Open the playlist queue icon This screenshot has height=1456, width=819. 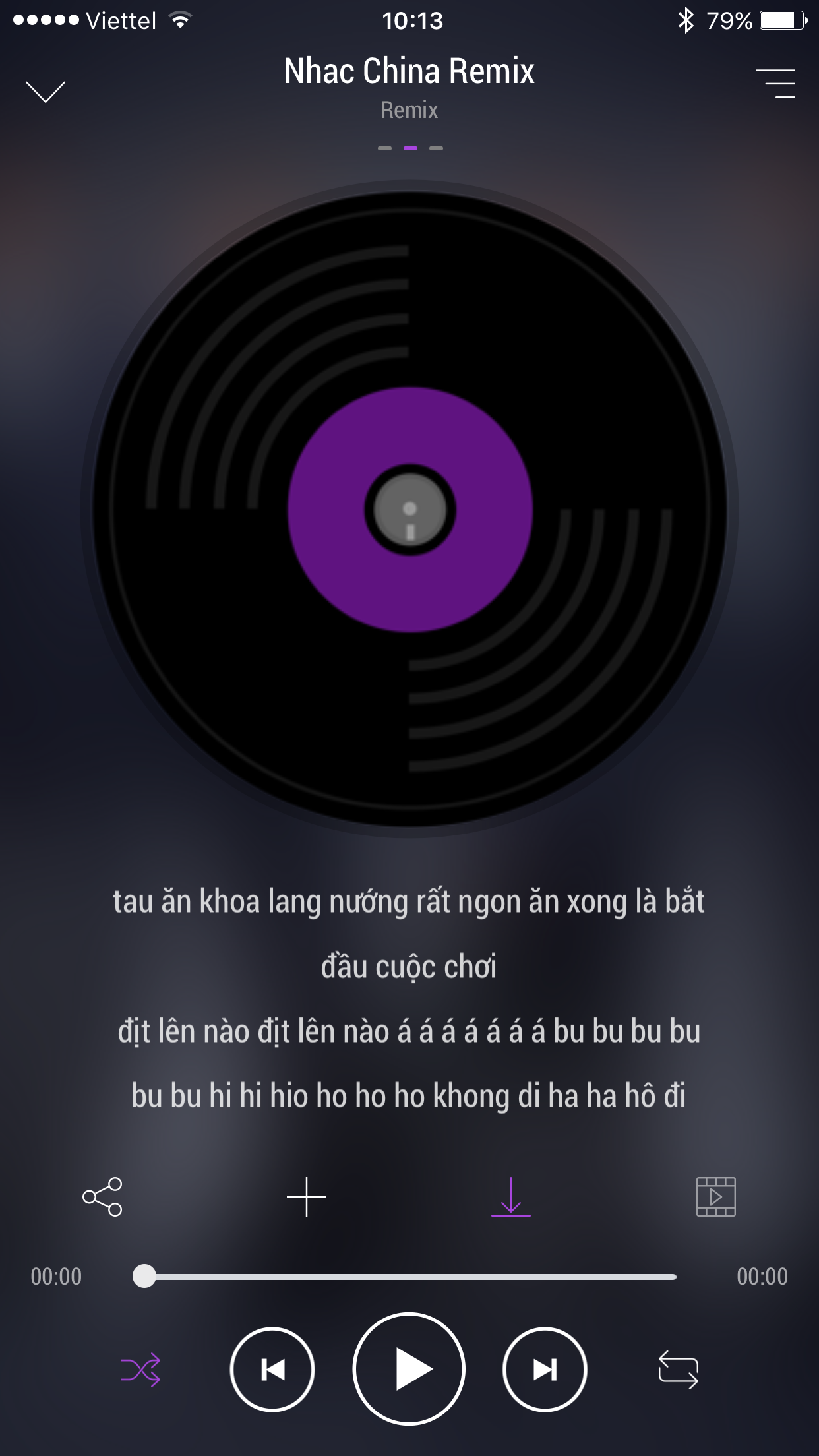(x=775, y=84)
